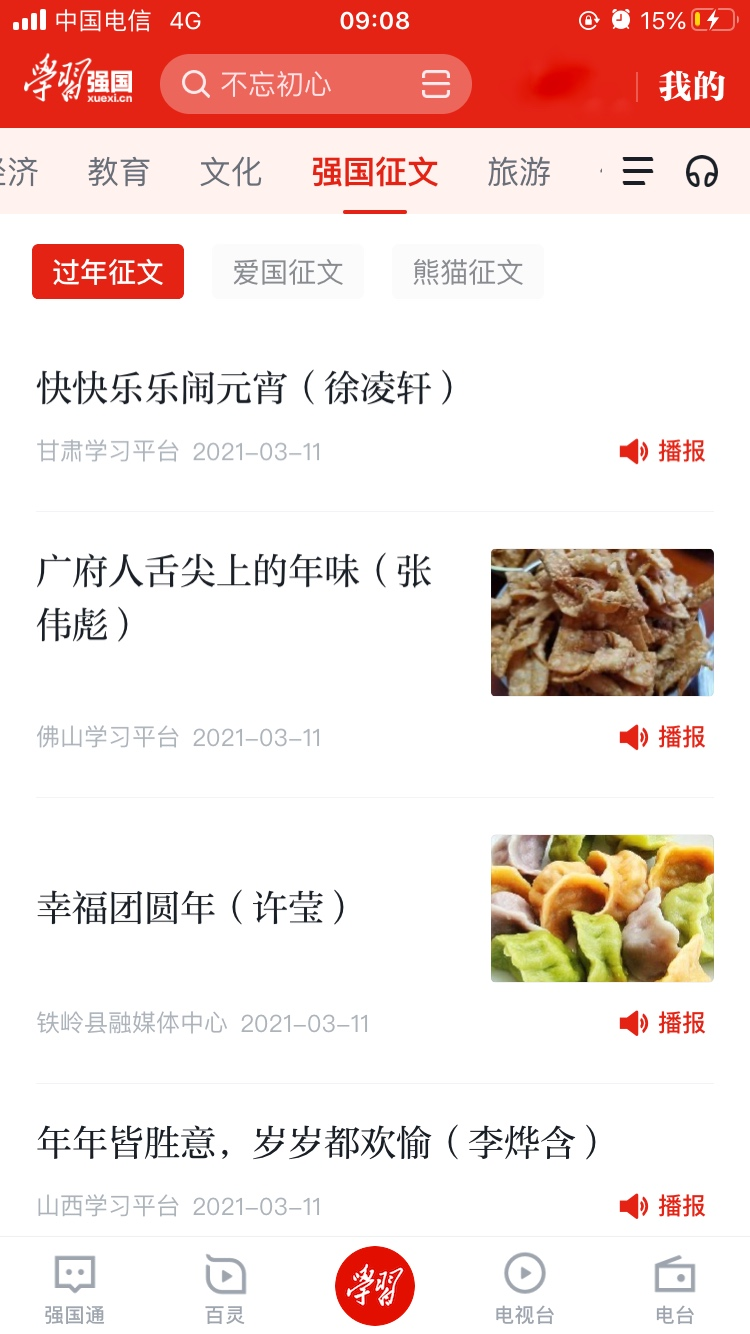This screenshot has width=750, height=1334.
Task: Select the 爱国征文 chip
Action: pos(288,271)
